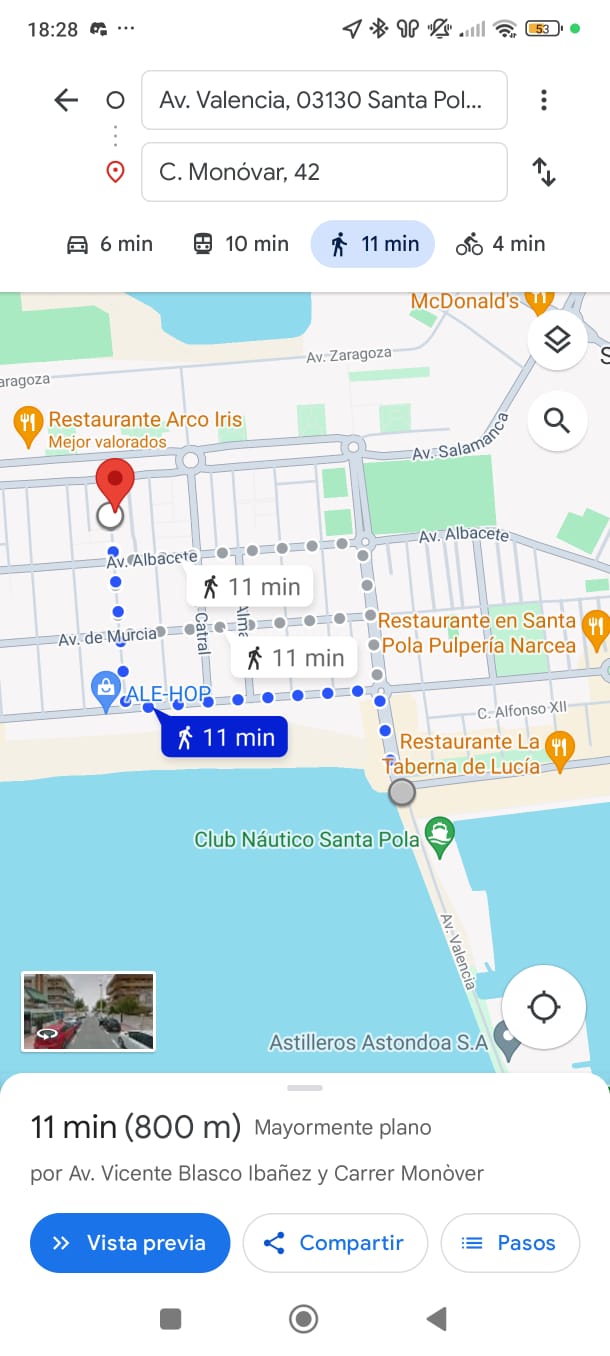Switch to public transport, 10 min
Image resolution: width=610 pixels, height=1356 pixels.
(240, 244)
